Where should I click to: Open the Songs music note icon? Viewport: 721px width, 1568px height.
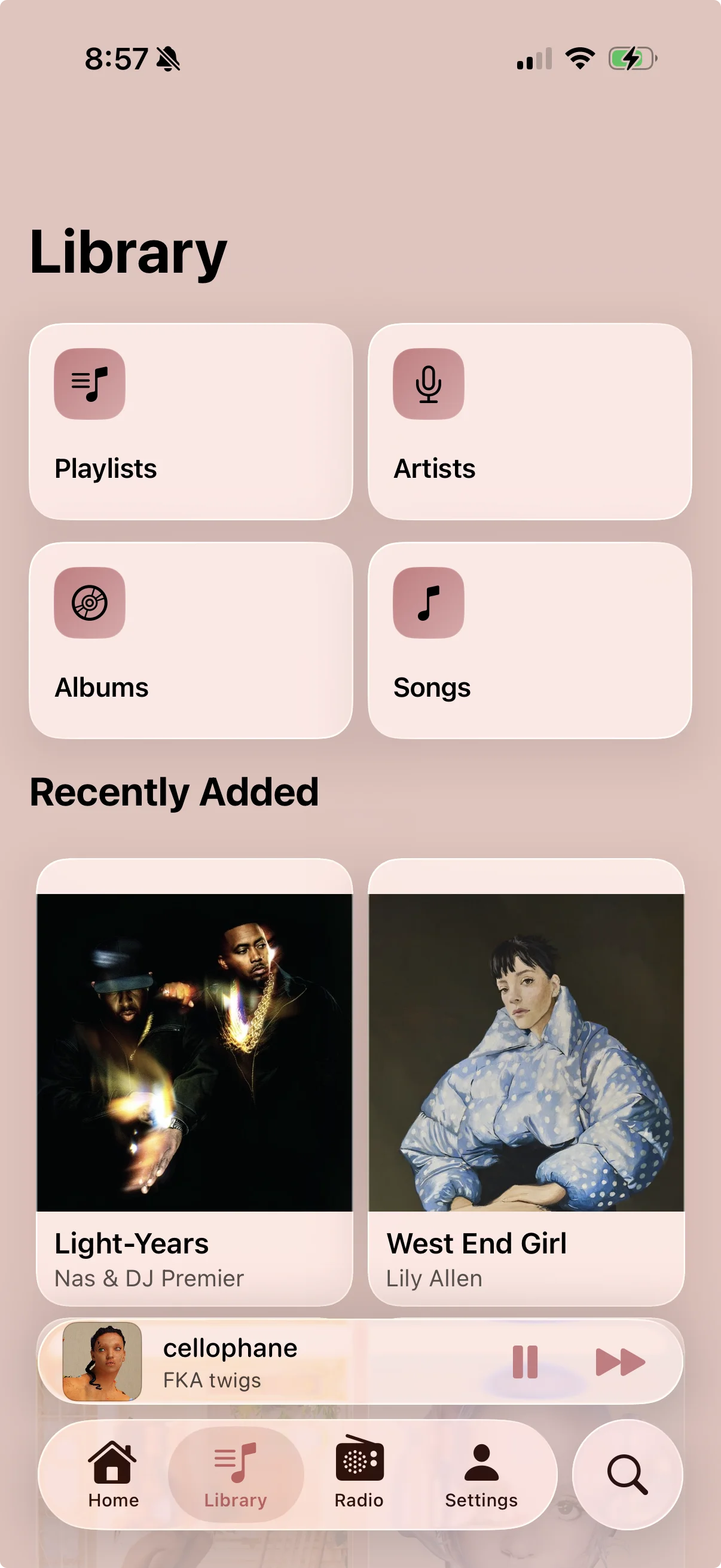[x=428, y=603]
